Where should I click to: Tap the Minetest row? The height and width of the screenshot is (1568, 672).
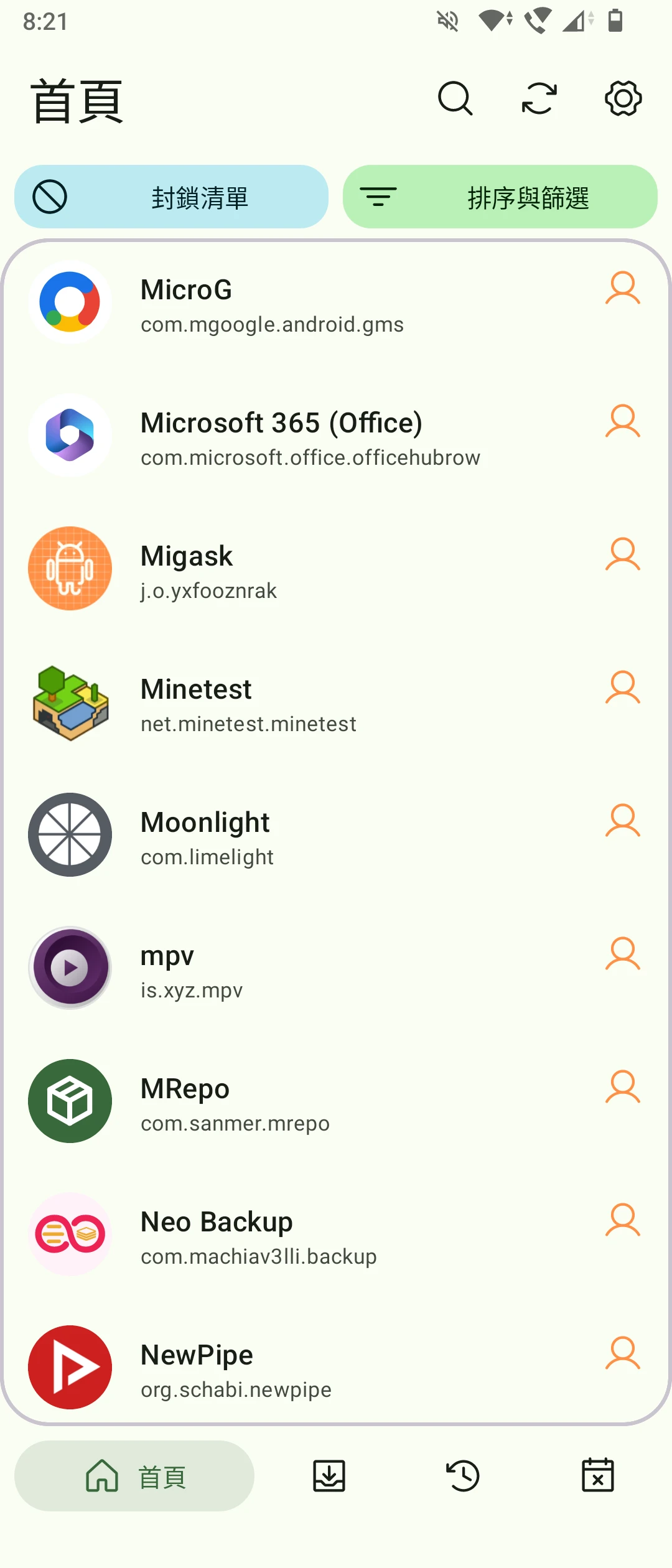(336, 704)
